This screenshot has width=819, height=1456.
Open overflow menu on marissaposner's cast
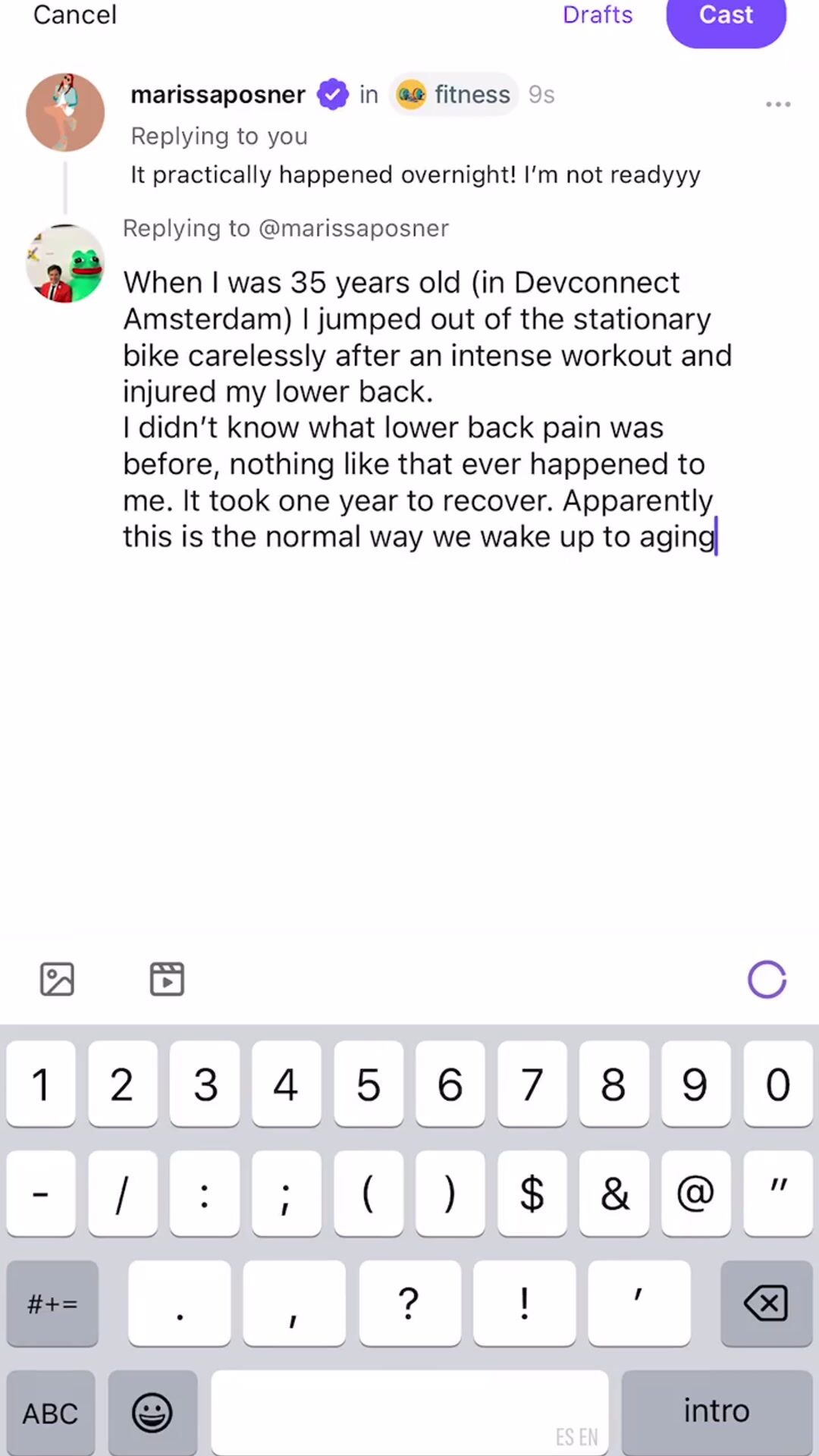click(778, 105)
